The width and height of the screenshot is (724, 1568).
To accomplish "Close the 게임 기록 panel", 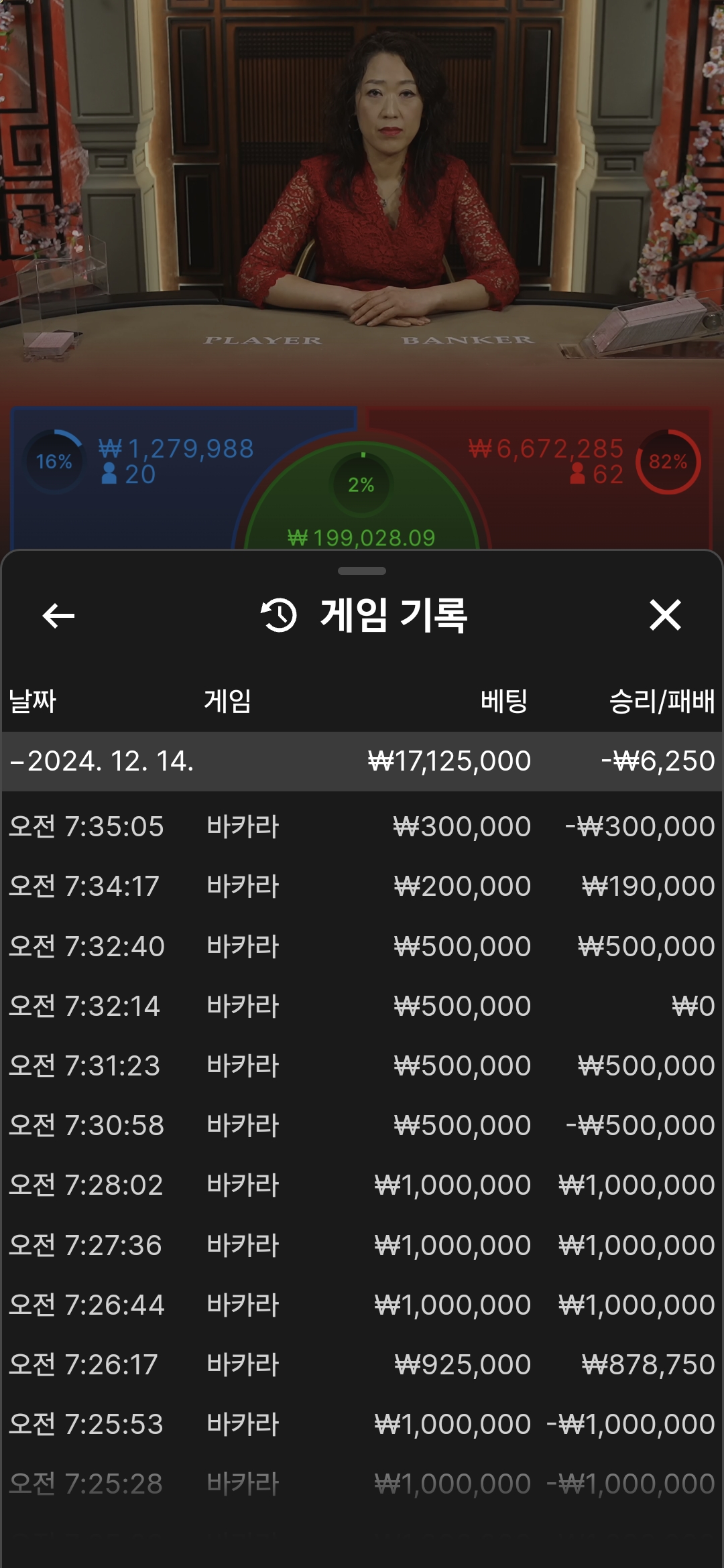I will tap(664, 615).
